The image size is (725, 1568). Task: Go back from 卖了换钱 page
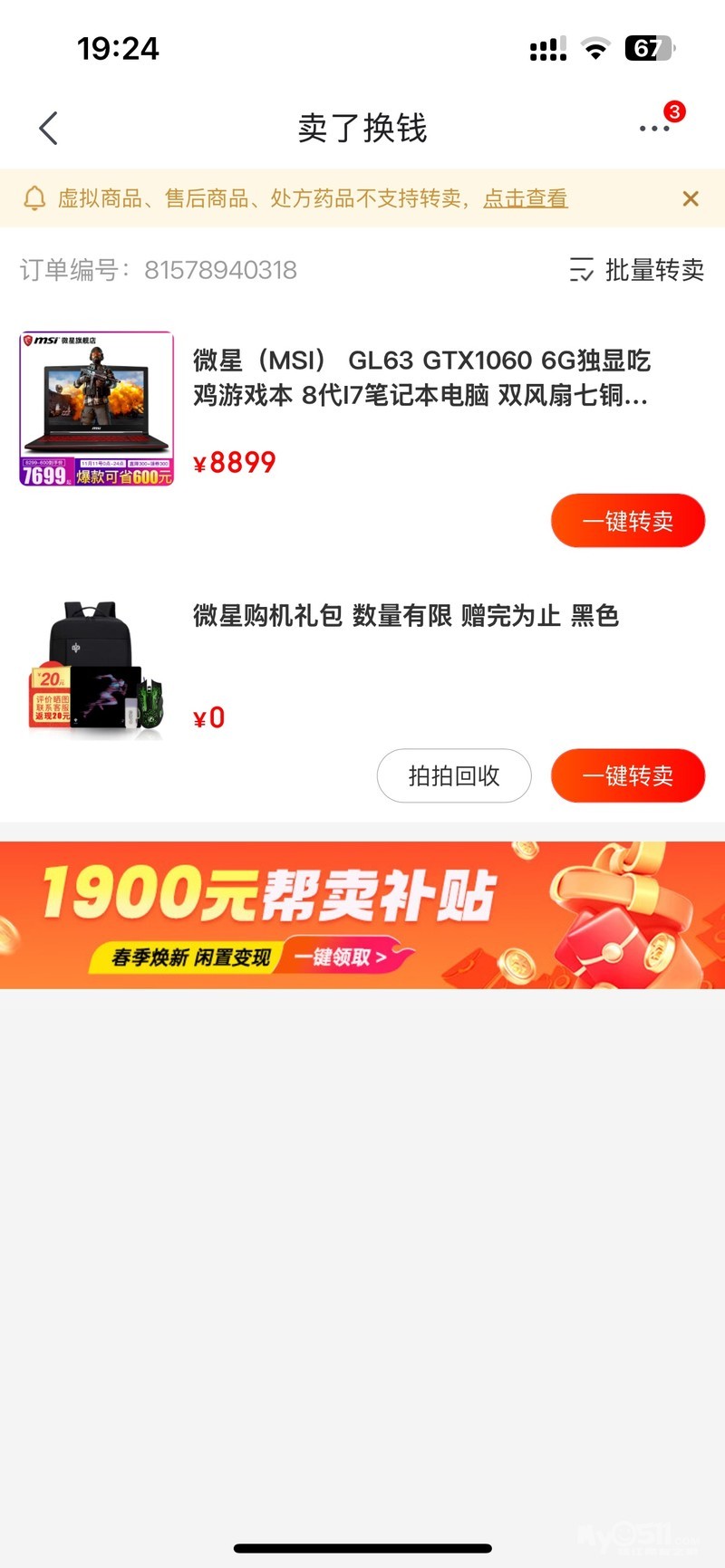point(49,129)
